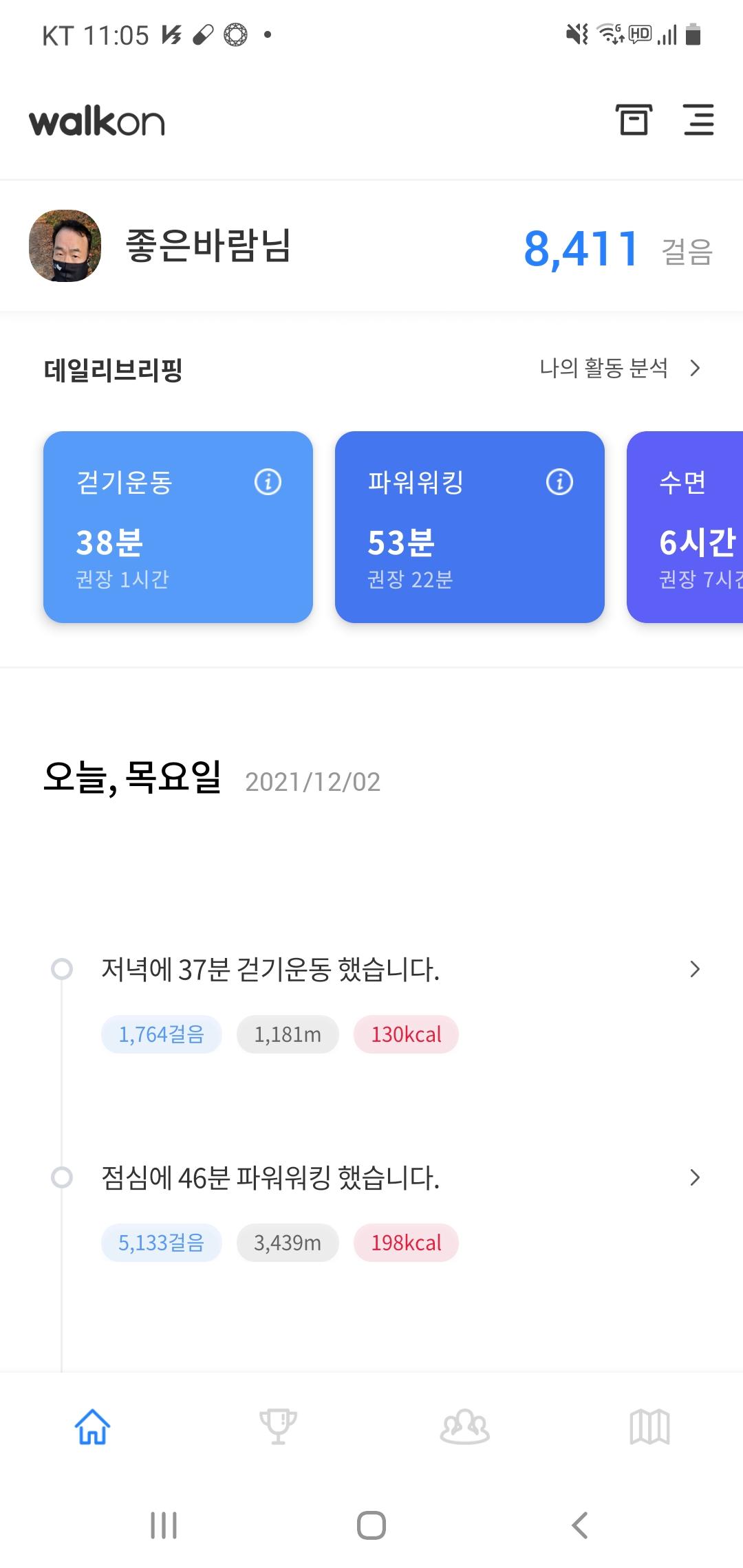Open the archive box icon
The width and height of the screenshot is (743, 1568).
[633, 120]
